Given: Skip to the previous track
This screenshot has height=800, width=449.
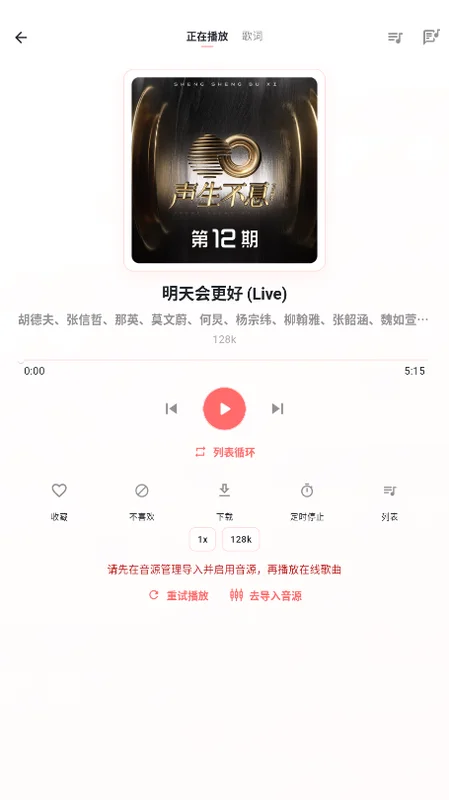Looking at the screenshot, I should pyautogui.click(x=171, y=409).
